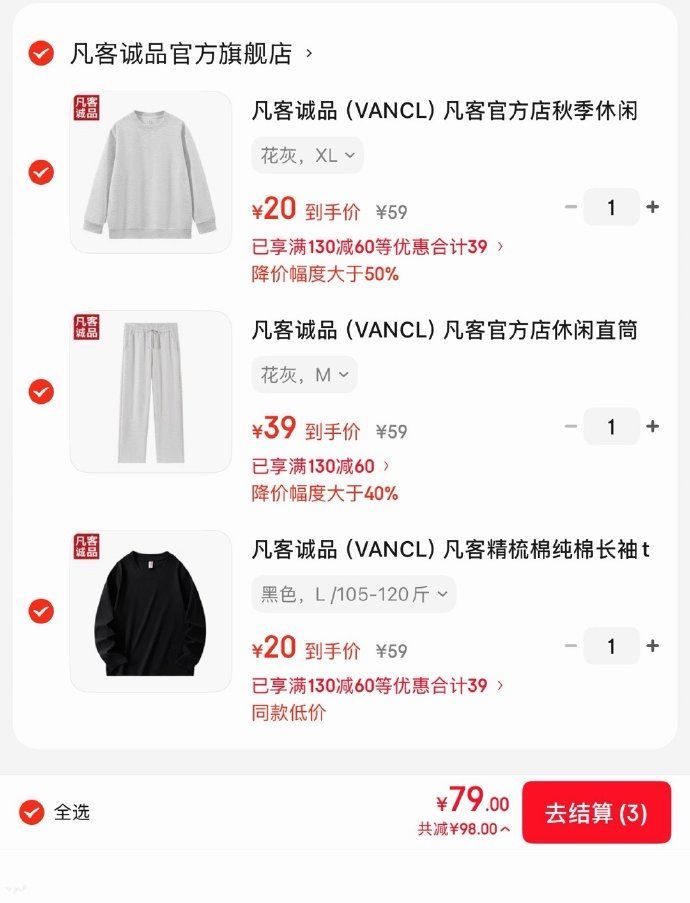
Task: View 已享满130减60 discount for the pants
Action: coord(320,466)
